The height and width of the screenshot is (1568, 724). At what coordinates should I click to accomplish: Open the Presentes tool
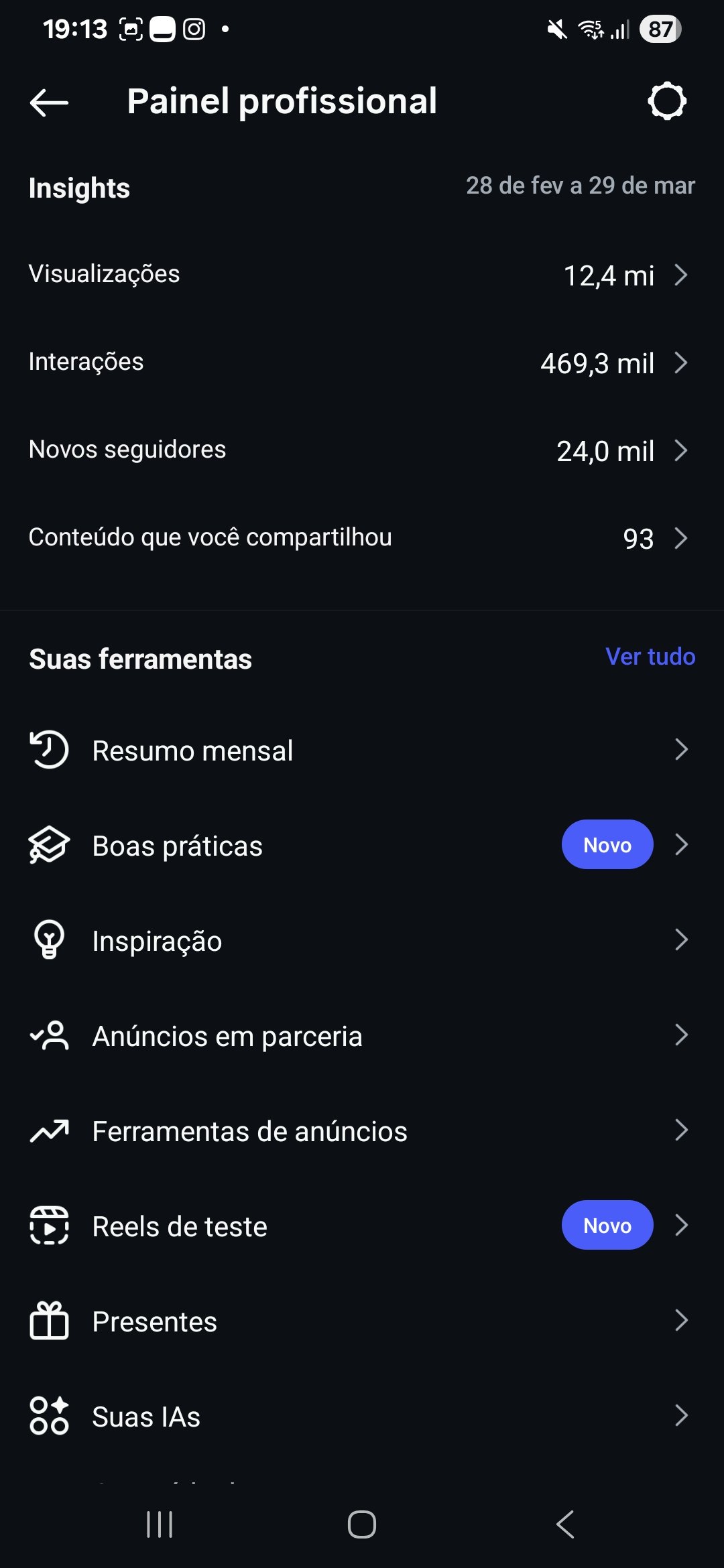[x=362, y=1321]
